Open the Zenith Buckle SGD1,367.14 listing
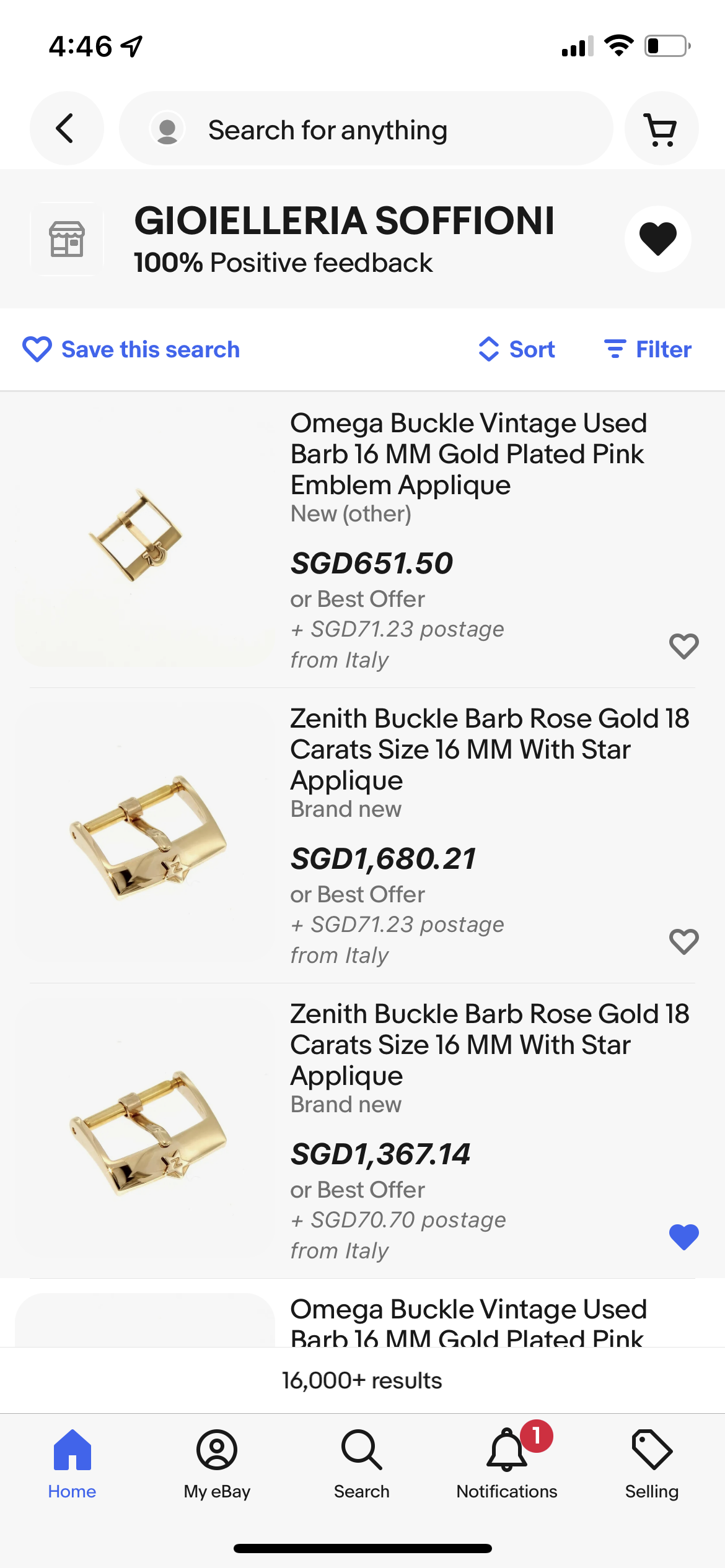 [489, 1044]
